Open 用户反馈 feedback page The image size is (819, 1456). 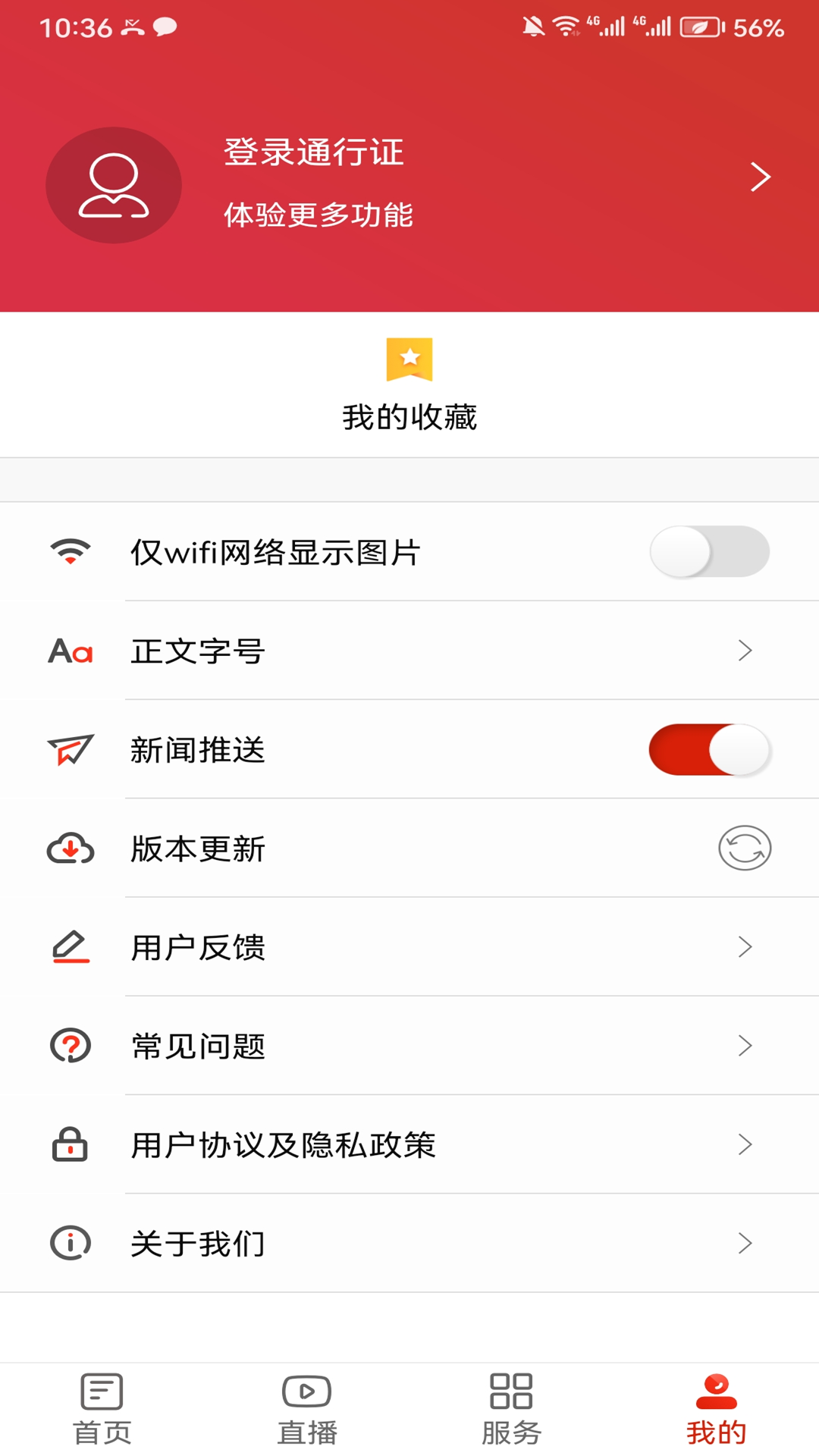tap(409, 947)
